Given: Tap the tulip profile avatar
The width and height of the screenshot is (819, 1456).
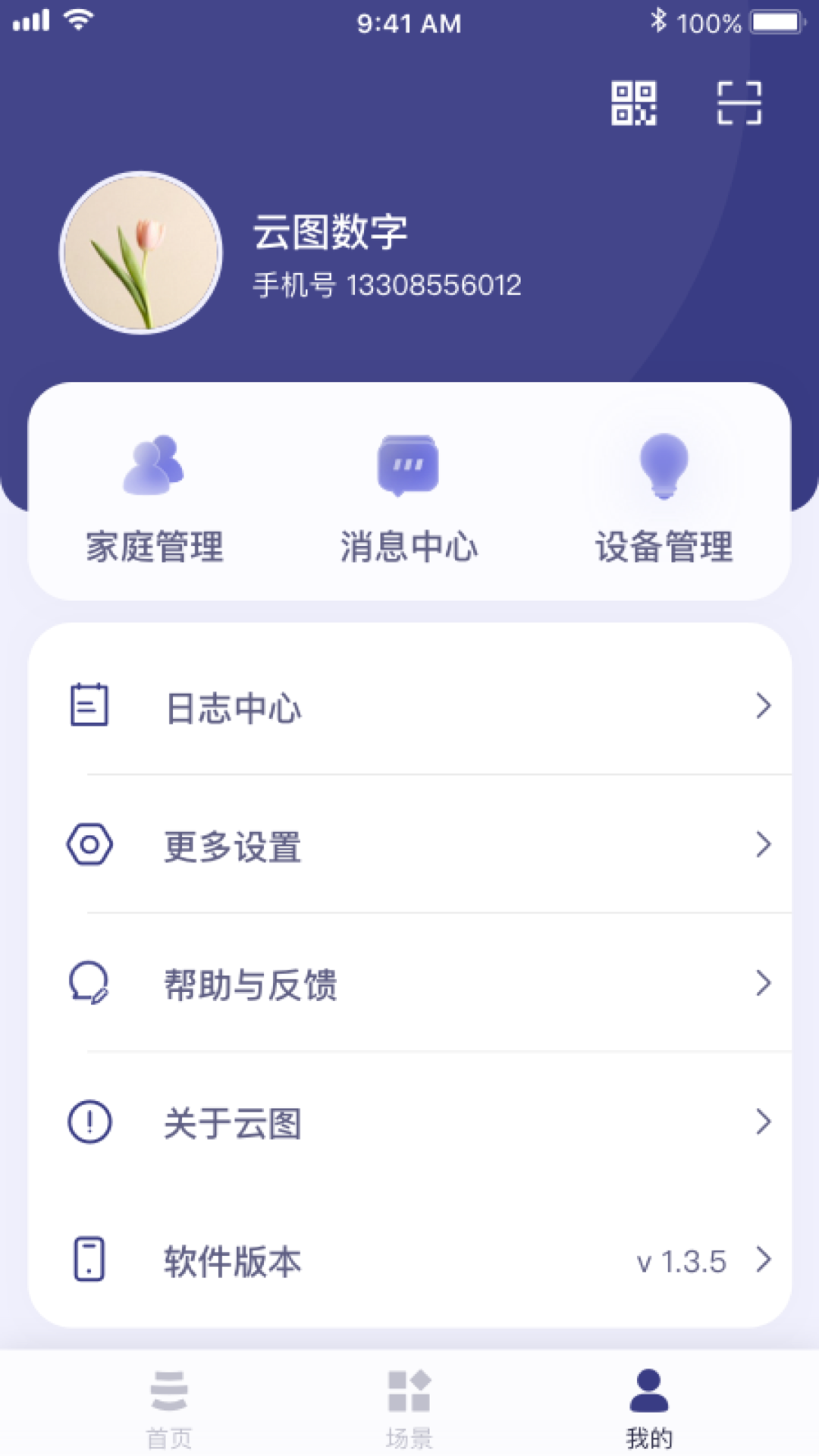Looking at the screenshot, I should pyautogui.click(x=141, y=253).
